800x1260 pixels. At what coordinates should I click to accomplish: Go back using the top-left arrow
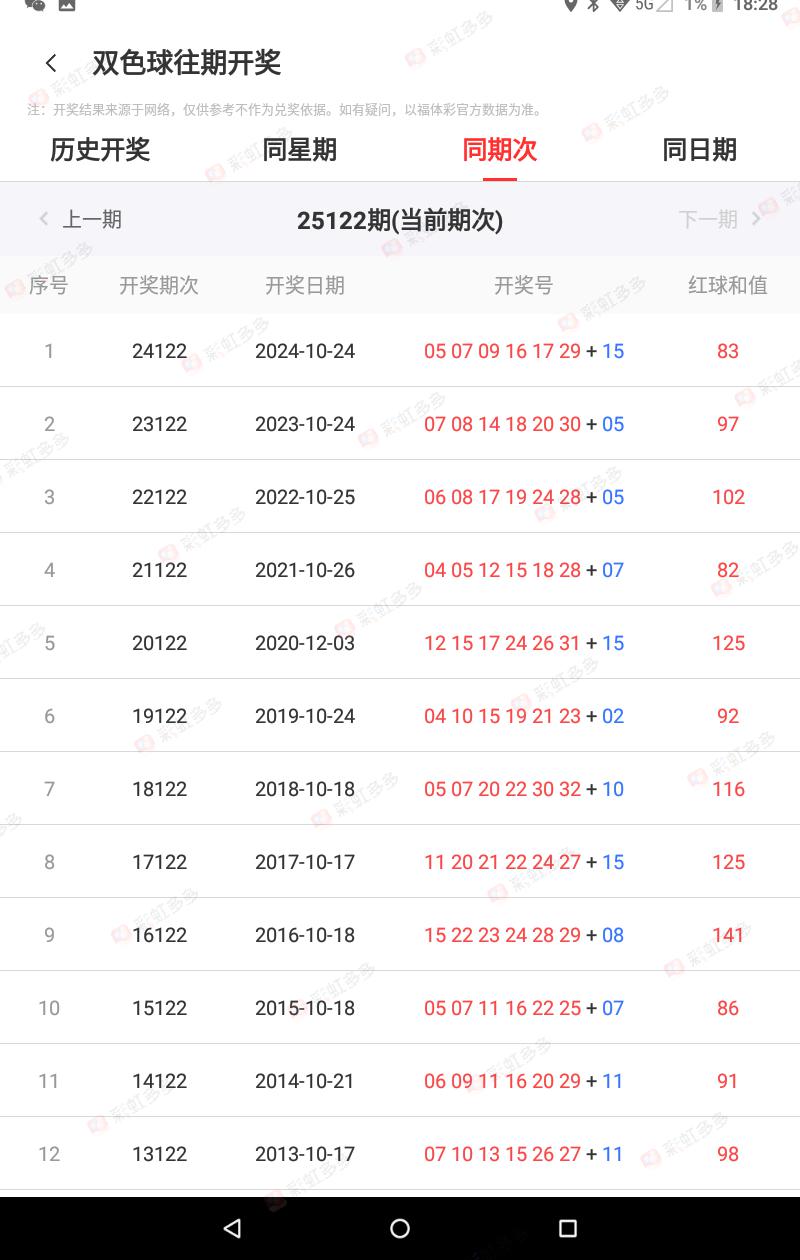point(51,63)
